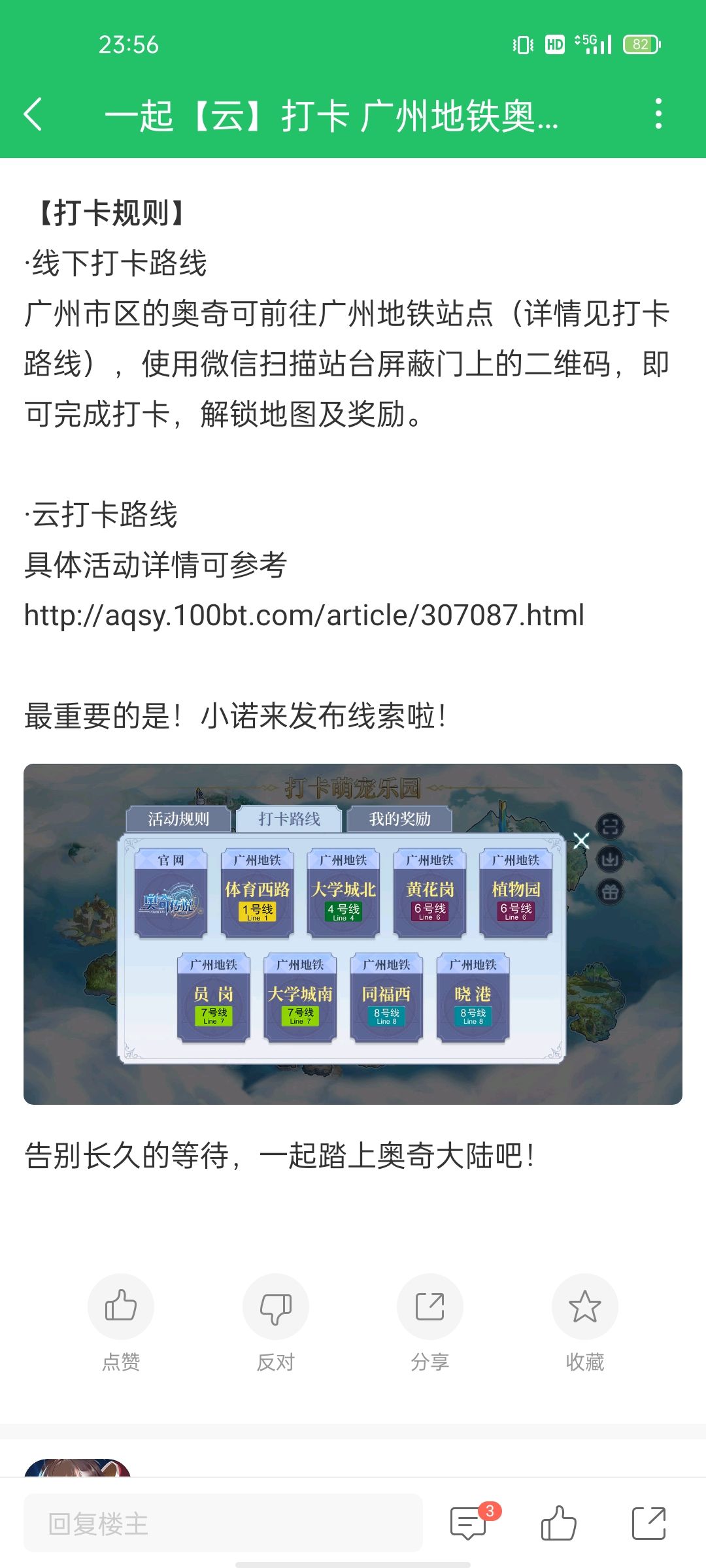Open the check-in route image in the post
Viewport: 706px width, 1568px height.
[x=353, y=934]
